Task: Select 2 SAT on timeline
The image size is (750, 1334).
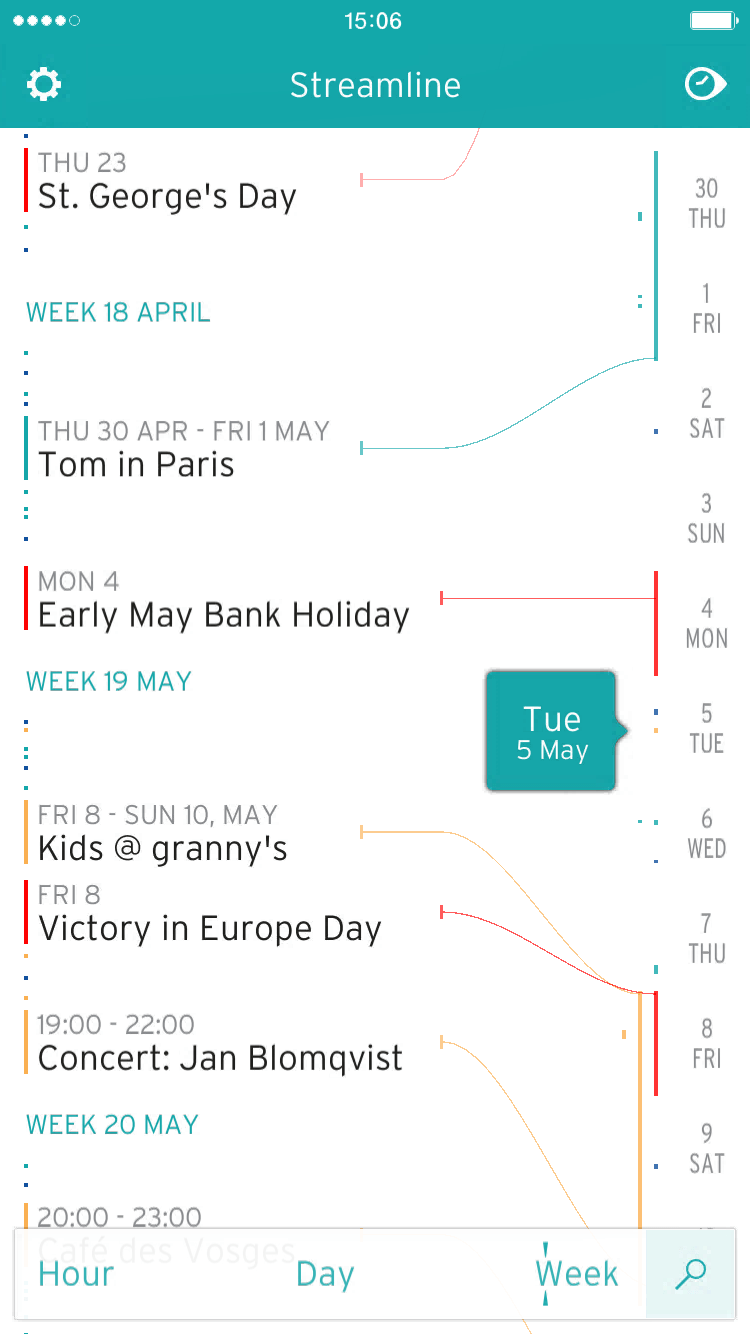Action: [706, 413]
